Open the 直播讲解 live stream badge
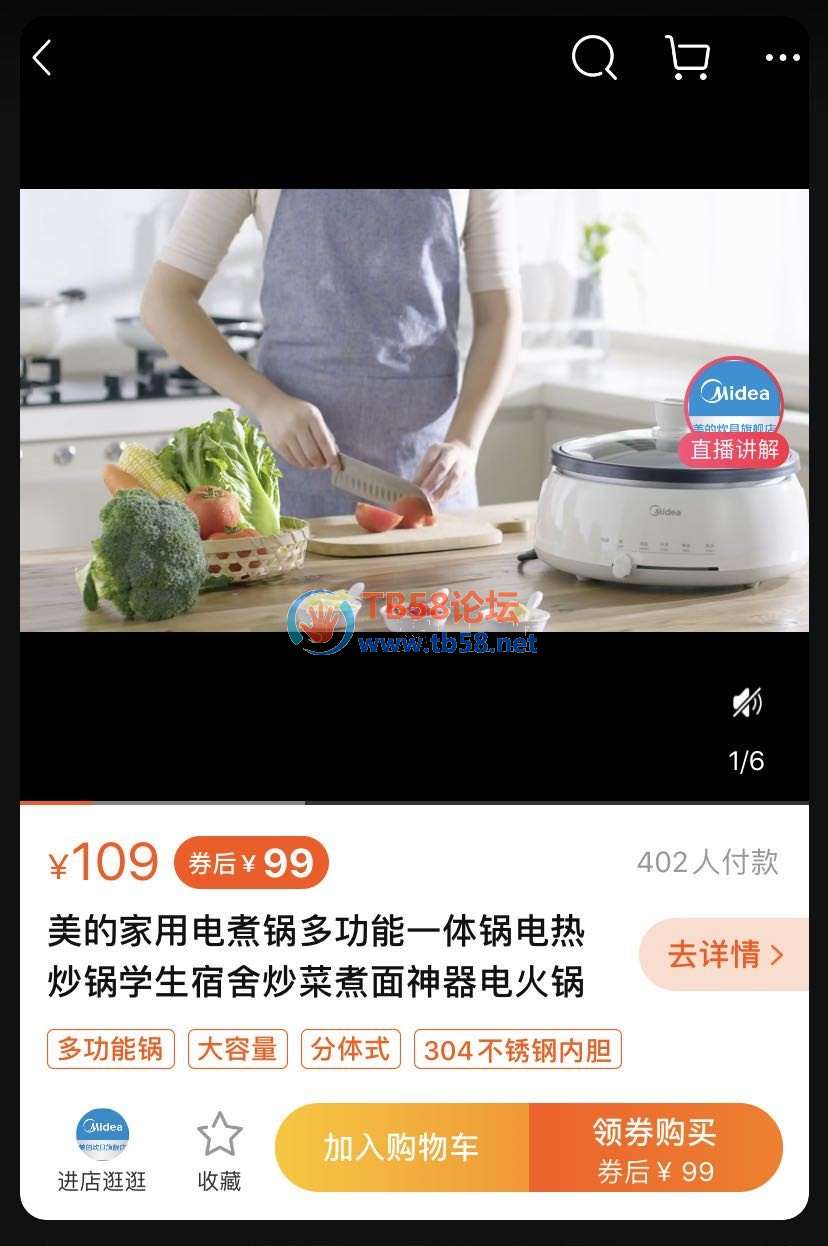The width and height of the screenshot is (828, 1246). 734,413
